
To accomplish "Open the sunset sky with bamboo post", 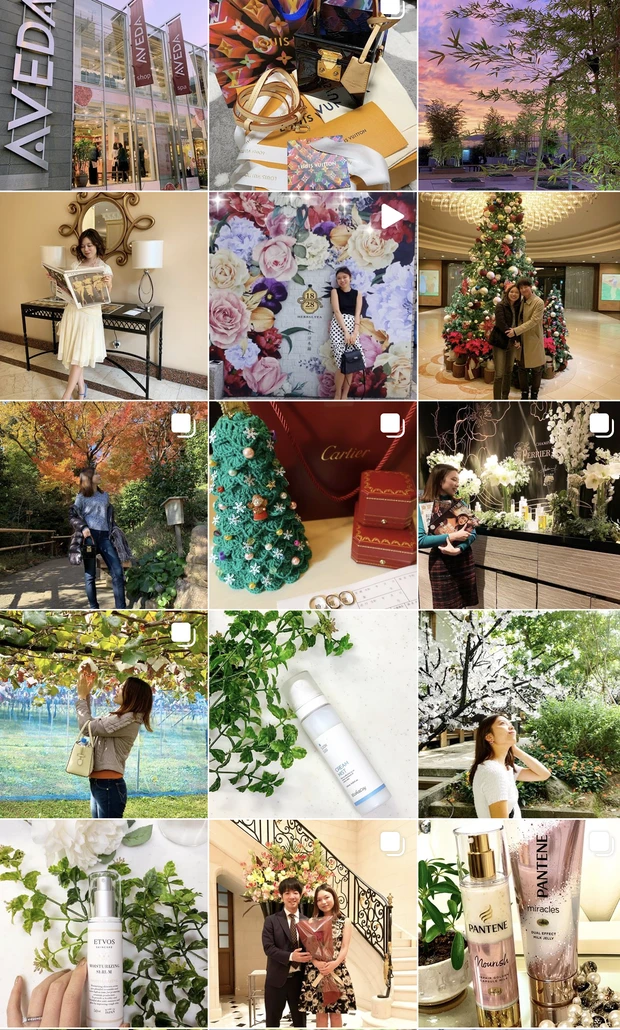I will (519, 94).
